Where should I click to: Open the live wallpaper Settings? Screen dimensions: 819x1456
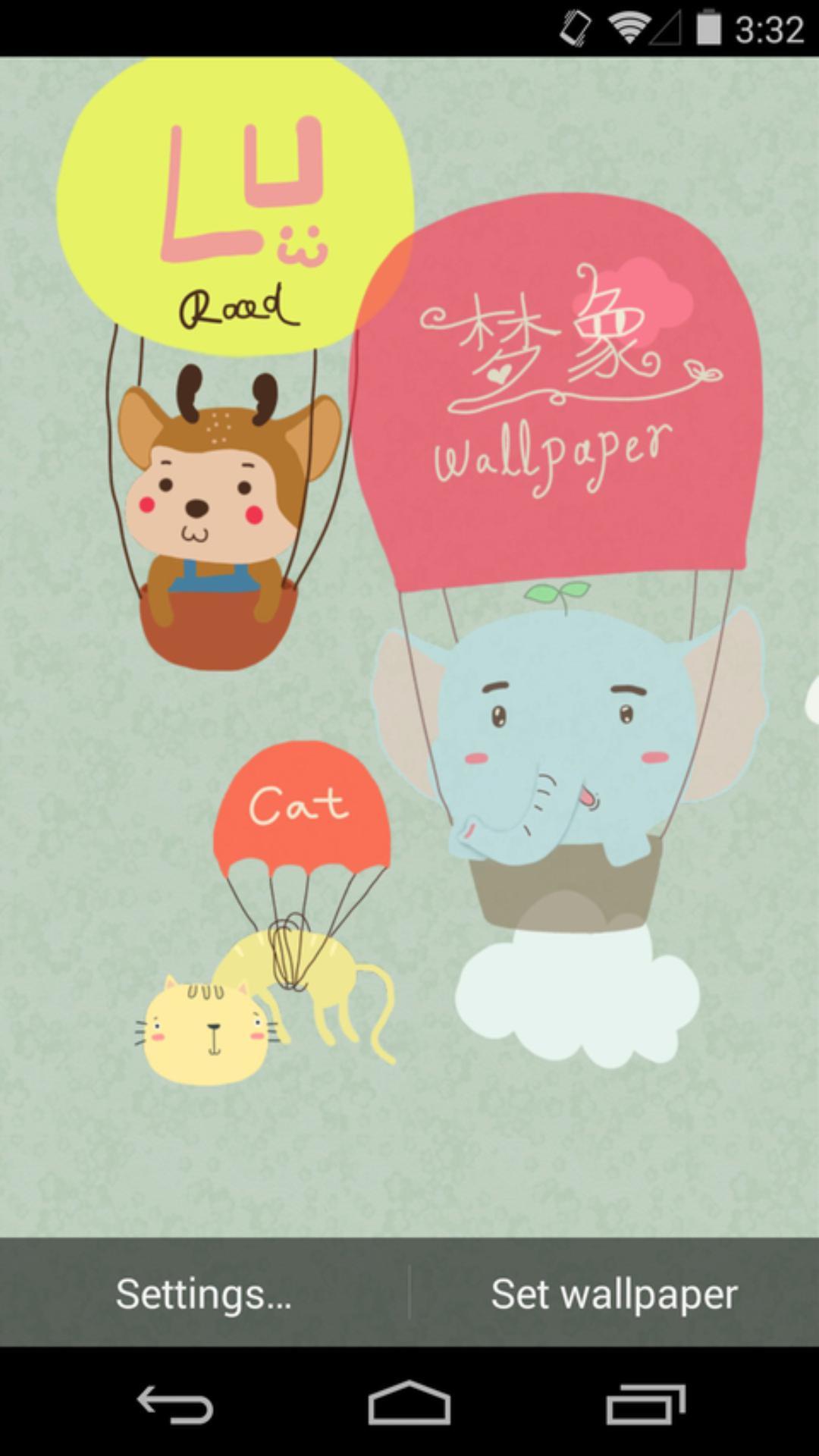tap(203, 1294)
